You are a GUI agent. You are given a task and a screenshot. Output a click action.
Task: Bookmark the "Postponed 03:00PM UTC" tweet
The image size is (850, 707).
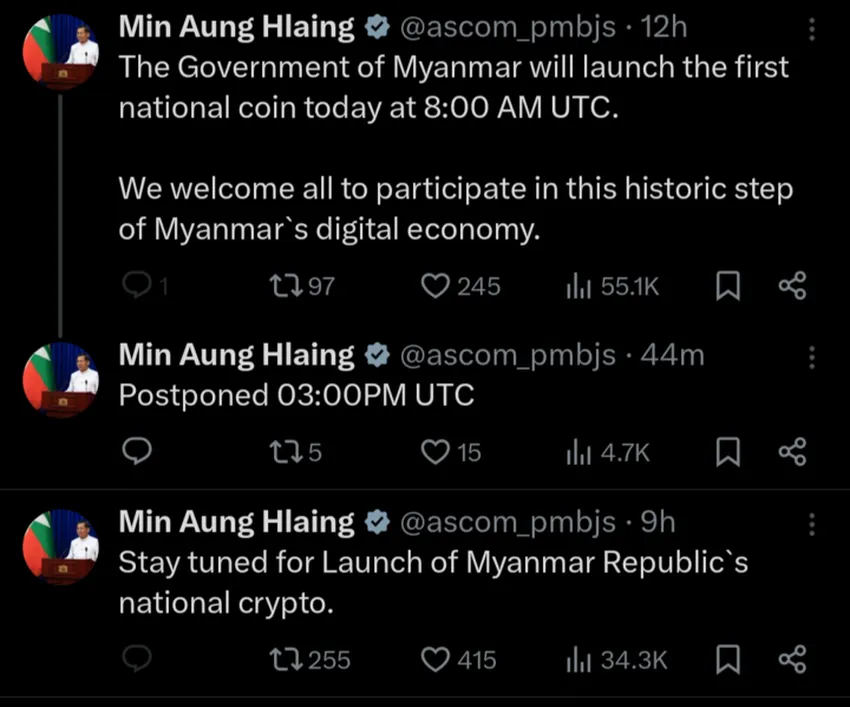[x=729, y=453]
